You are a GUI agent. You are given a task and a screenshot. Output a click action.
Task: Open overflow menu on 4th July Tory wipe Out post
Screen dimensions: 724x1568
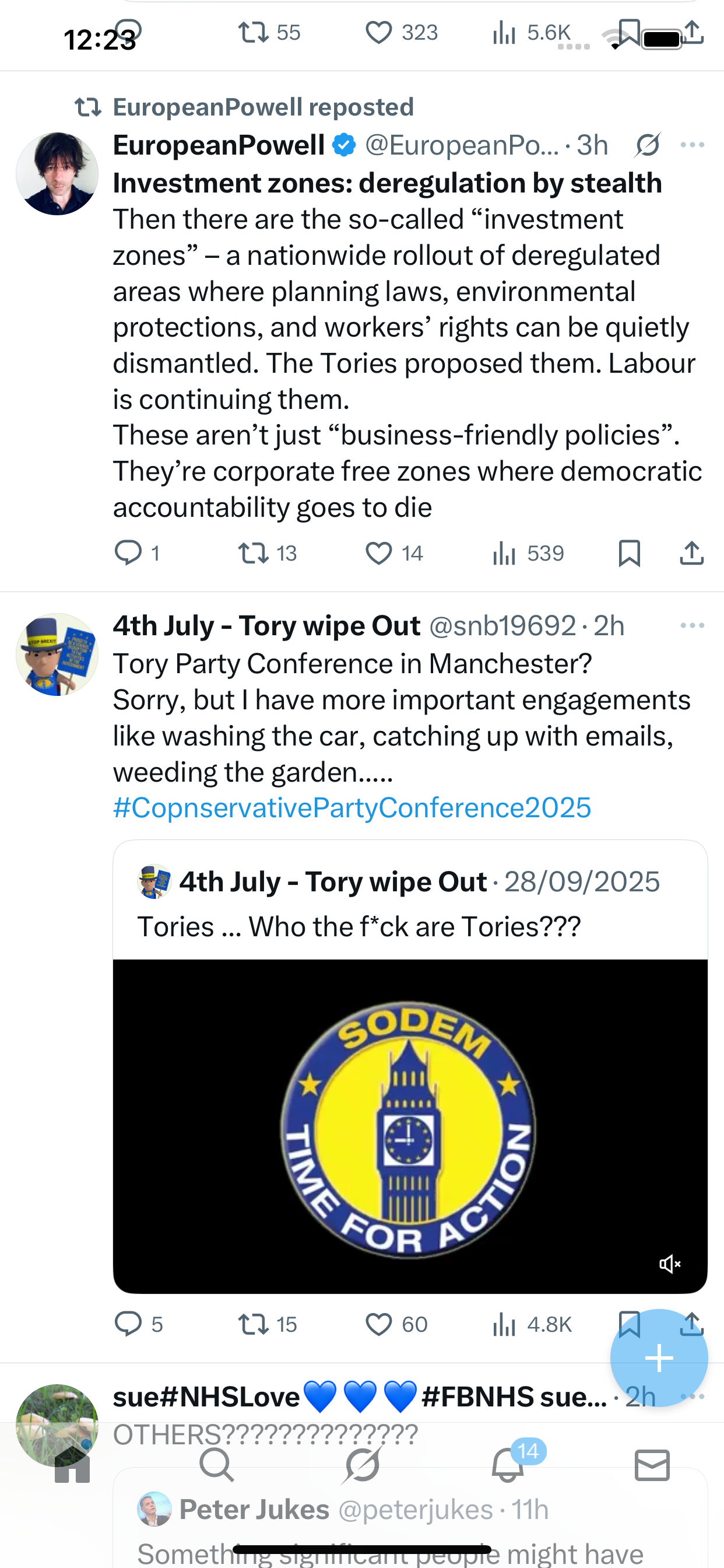(x=692, y=626)
